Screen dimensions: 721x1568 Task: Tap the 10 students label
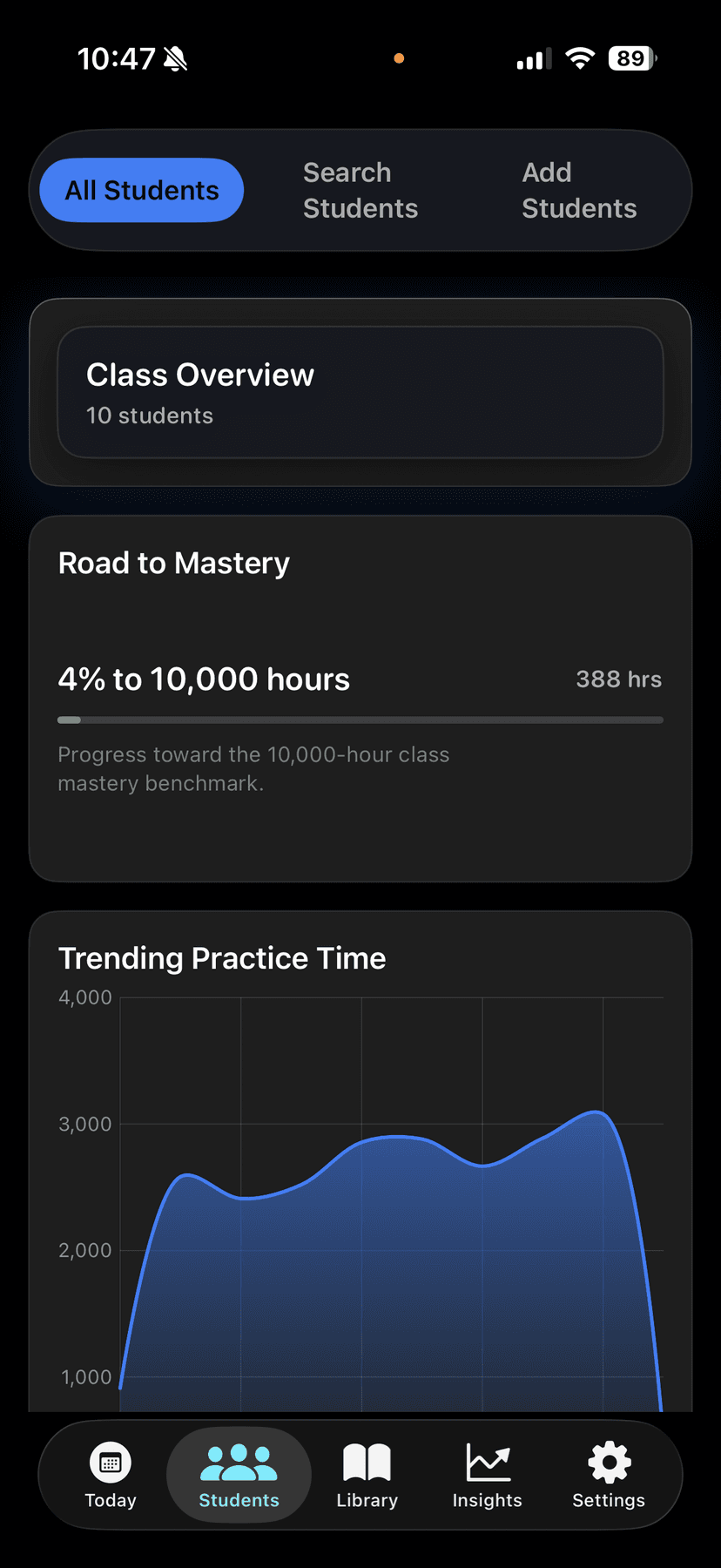(149, 416)
